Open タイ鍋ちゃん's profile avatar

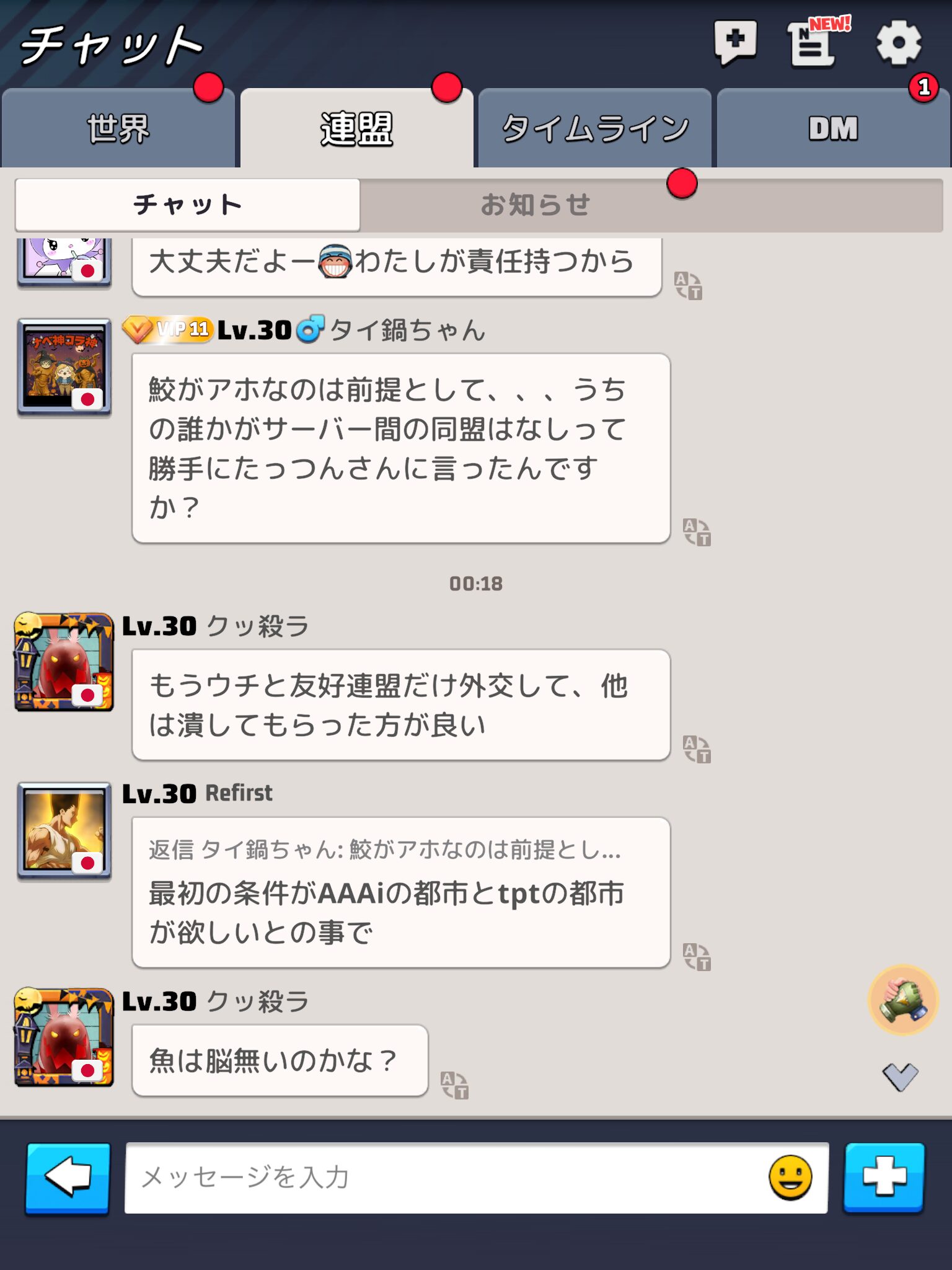tap(64, 367)
